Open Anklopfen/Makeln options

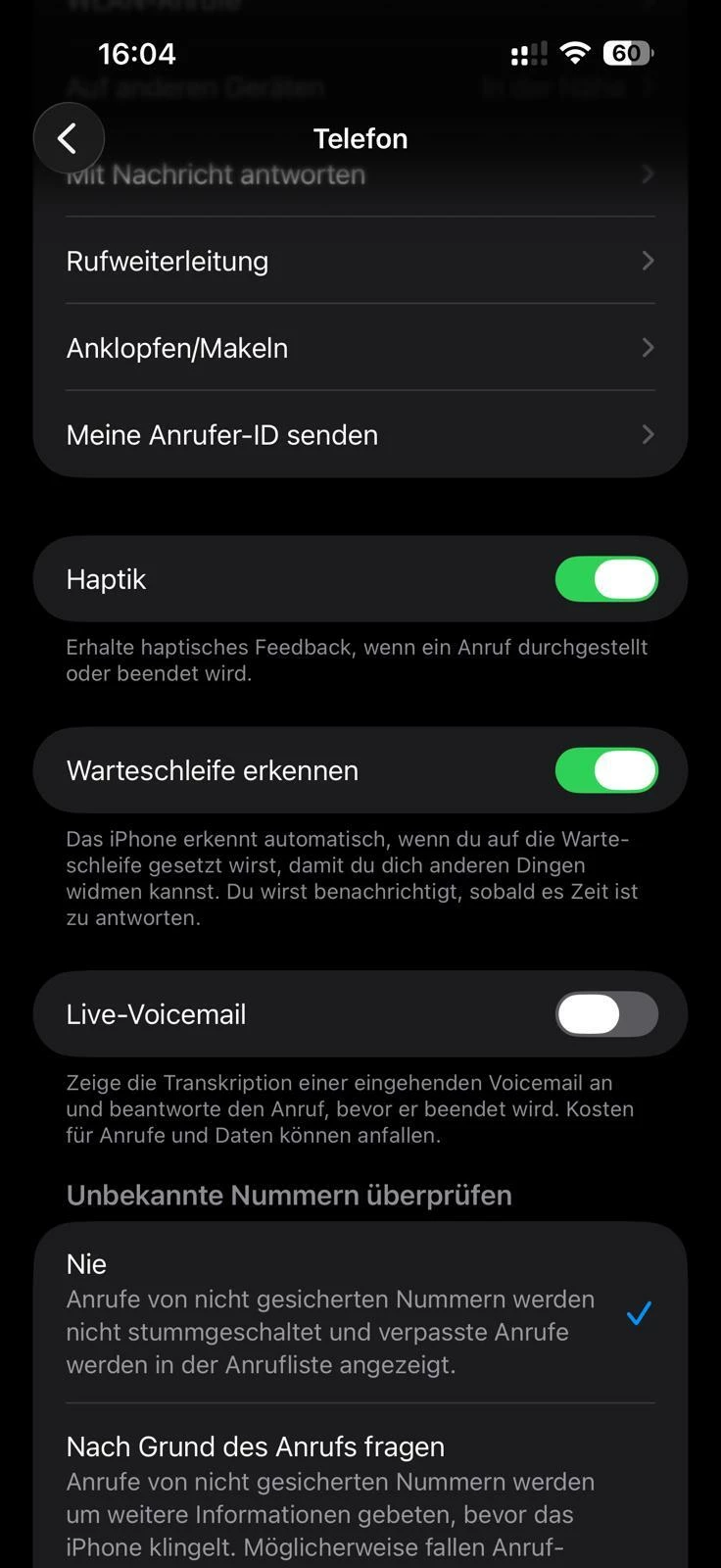click(360, 348)
